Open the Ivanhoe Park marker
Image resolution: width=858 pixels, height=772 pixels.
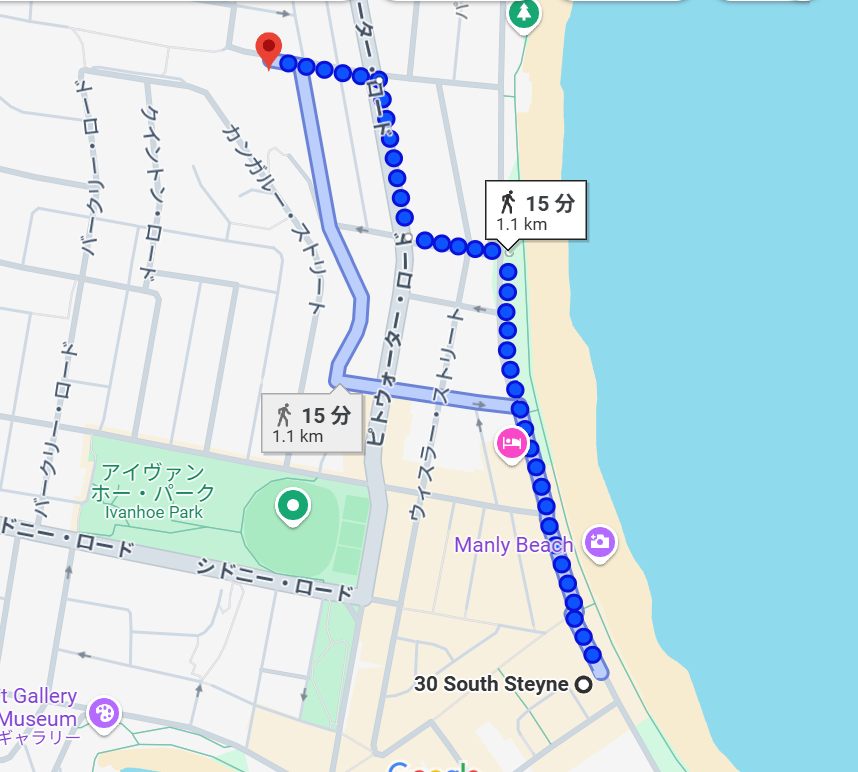click(292, 505)
